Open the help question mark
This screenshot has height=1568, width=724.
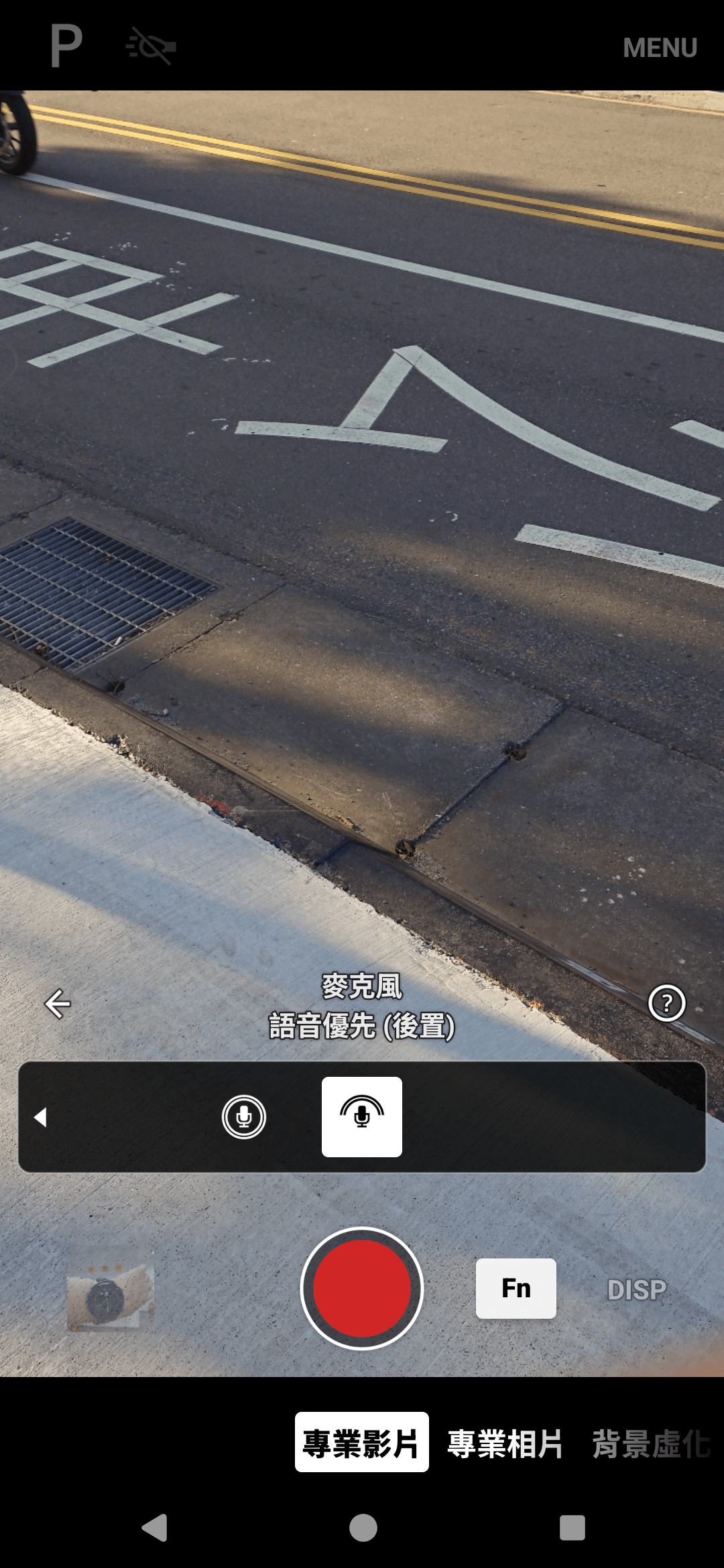(666, 1004)
